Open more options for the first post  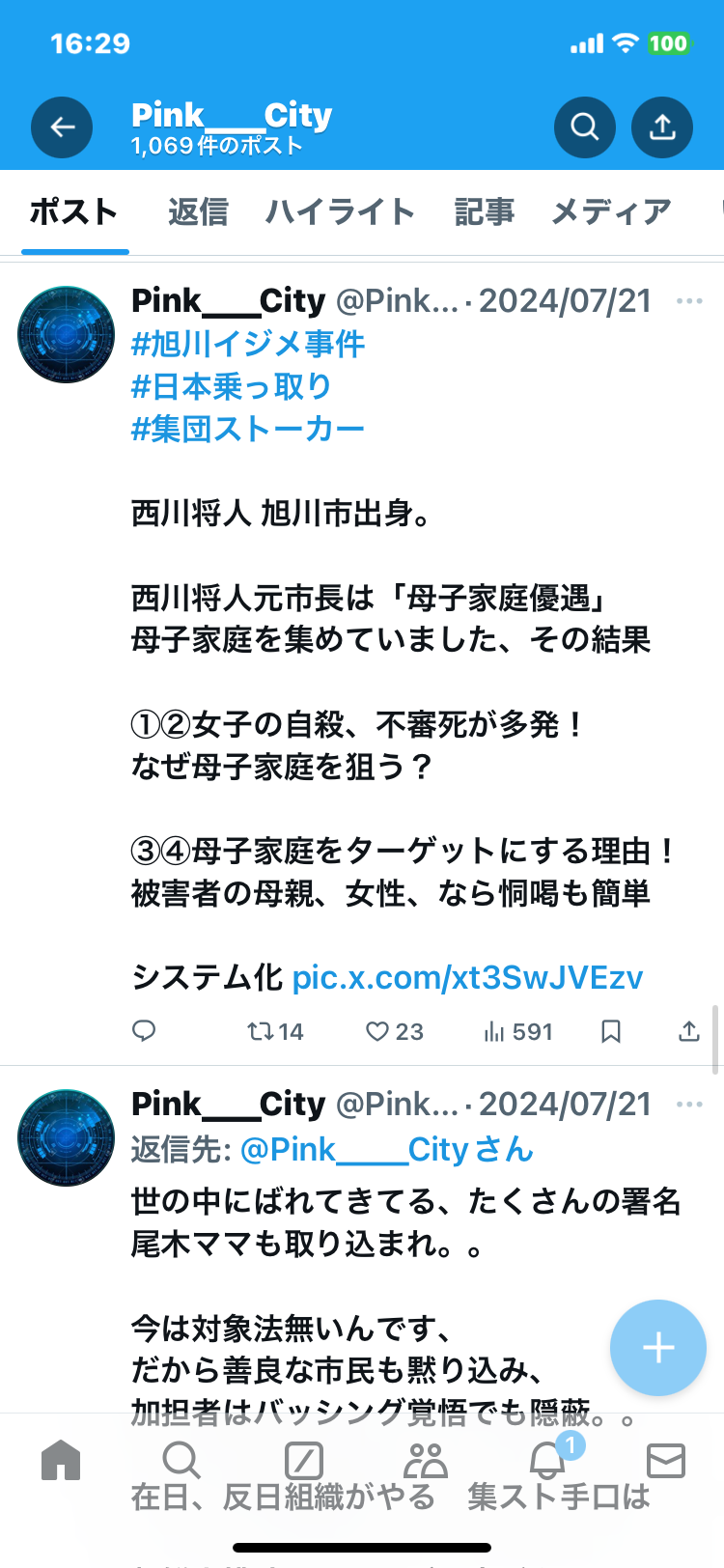(x=689, y=301)
